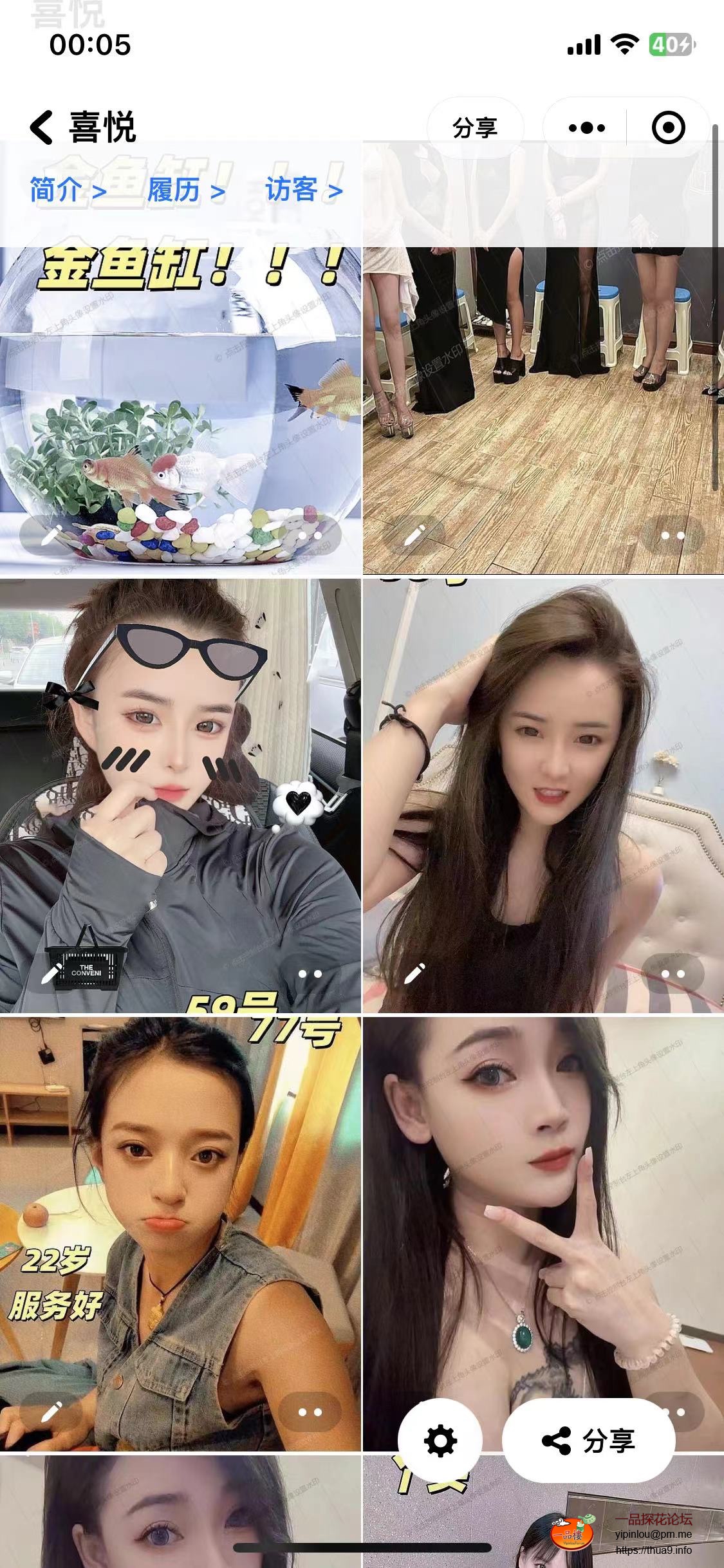This screenshot has height=1568, width=724.
Task: Open more options on the sunglasses-sticker selfie
Action: coord(310,974)
